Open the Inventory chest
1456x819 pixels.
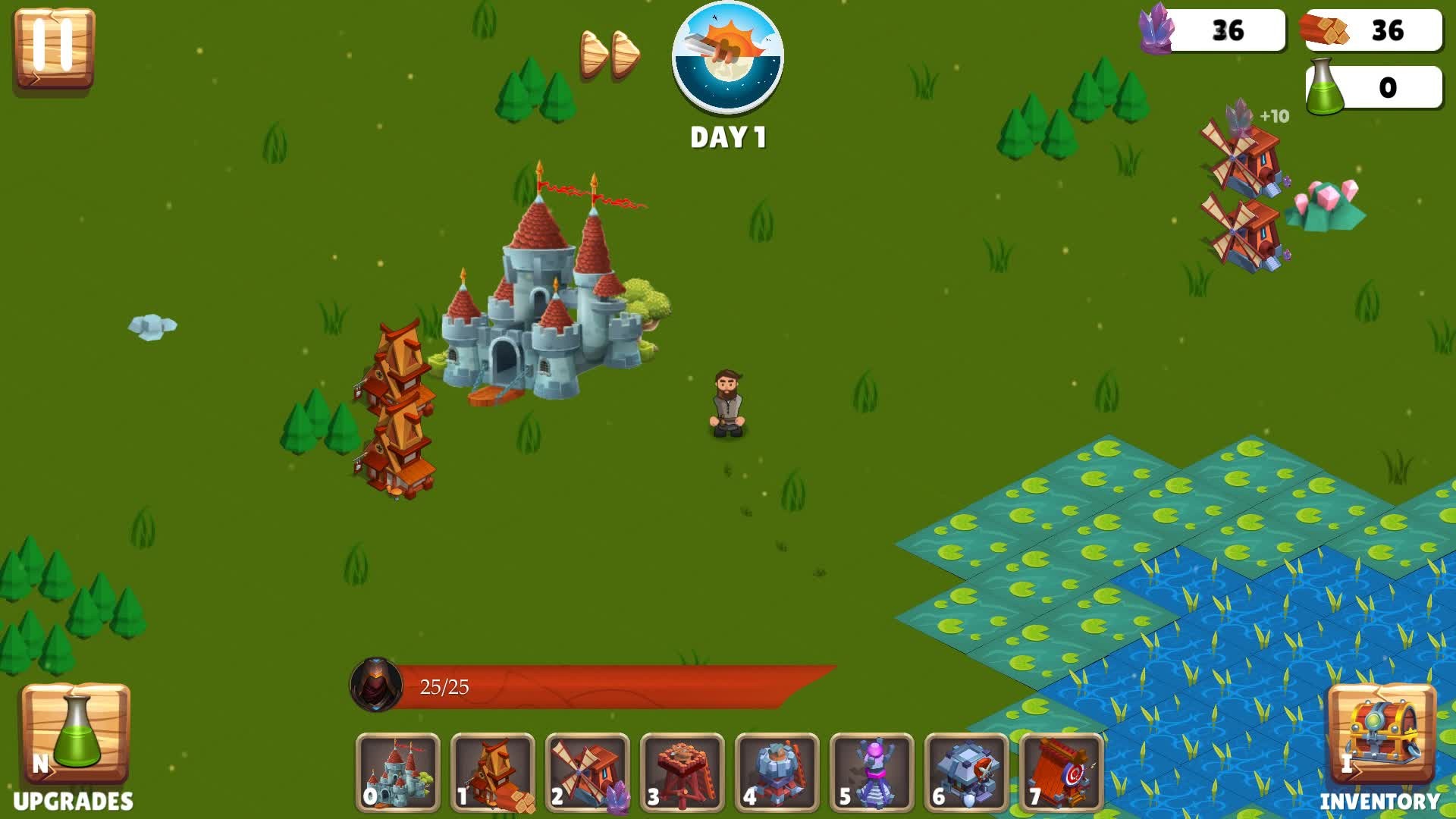pyautogui.click(x=1381, y=734)
